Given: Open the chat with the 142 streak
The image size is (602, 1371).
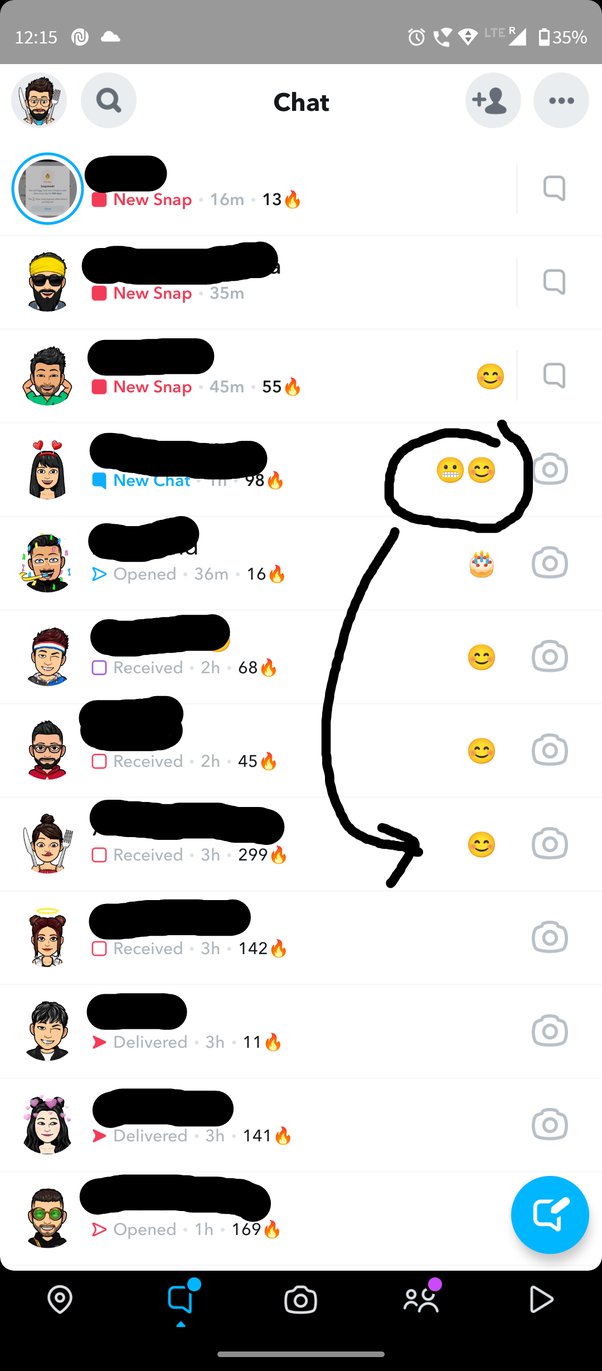Looking at the screenshot, I should pyautogui.click(x=250, y=937).
